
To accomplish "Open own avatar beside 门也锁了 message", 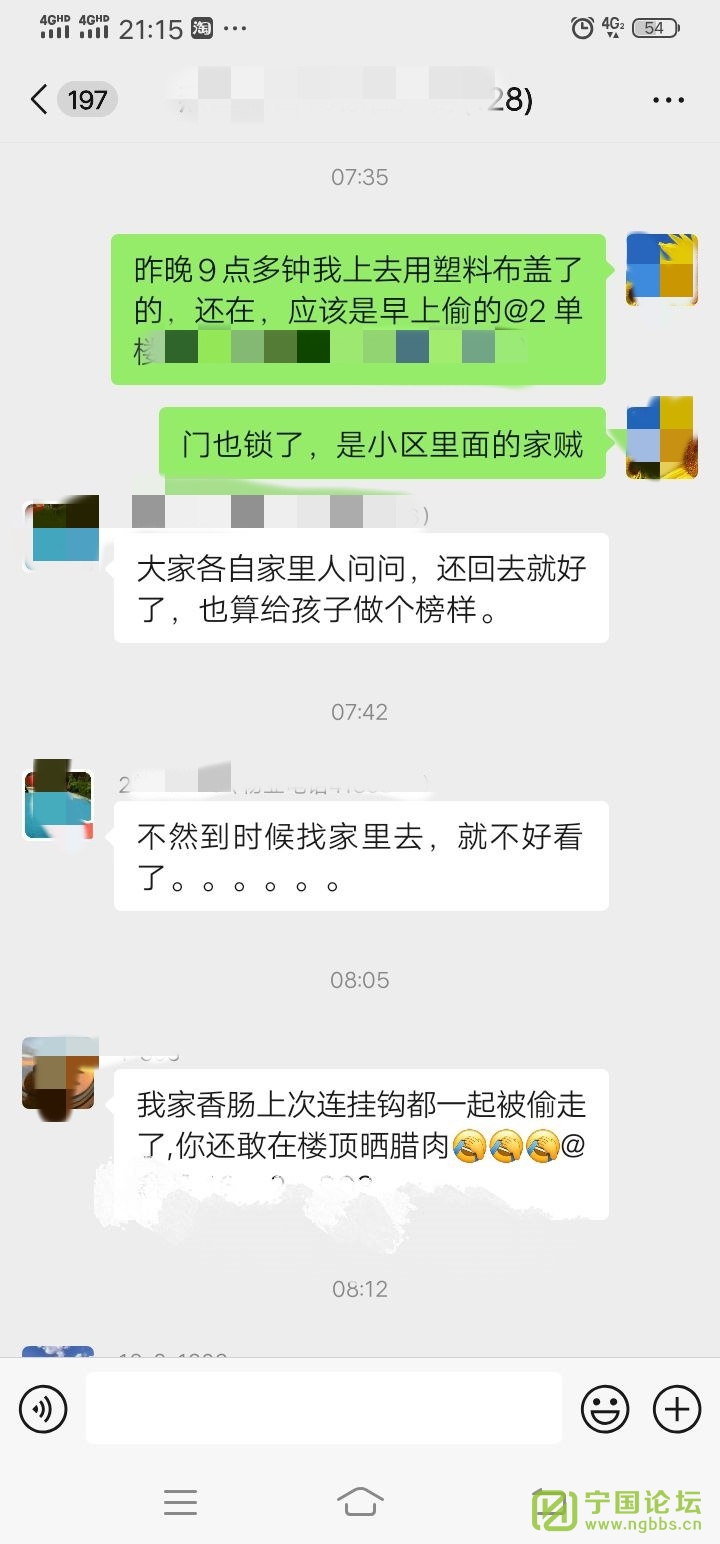I will pos(661,438).
